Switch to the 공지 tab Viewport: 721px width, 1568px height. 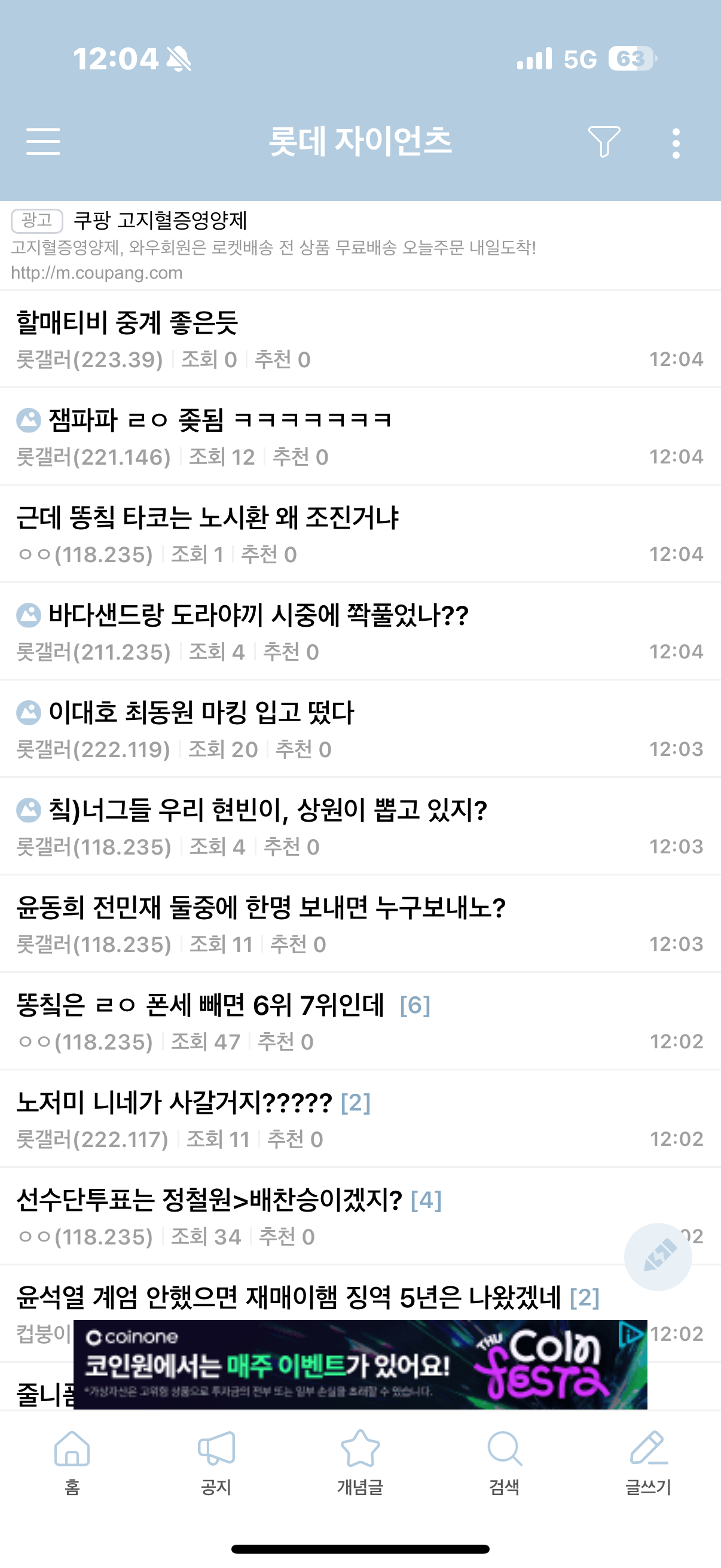(216, 1462)
